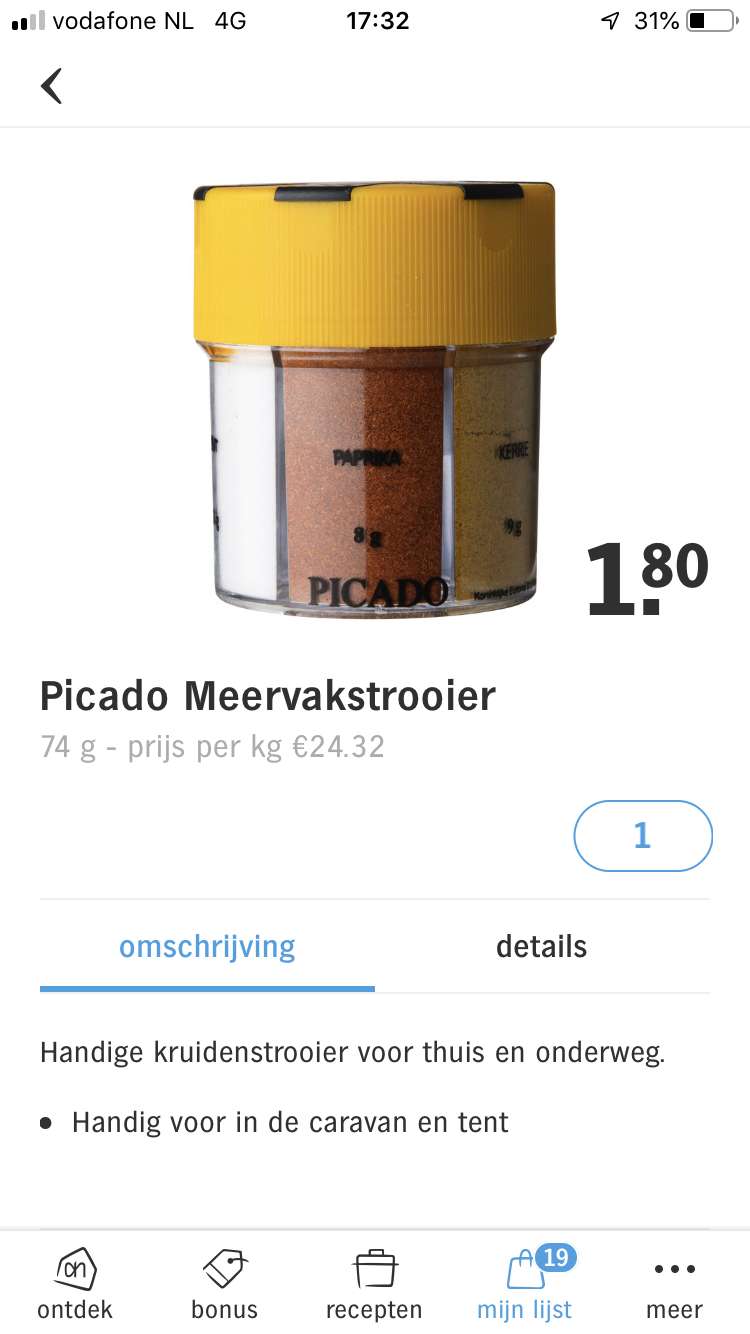Switch to the details tab
Screen dimensions: 750x1334
coord(542,946)
